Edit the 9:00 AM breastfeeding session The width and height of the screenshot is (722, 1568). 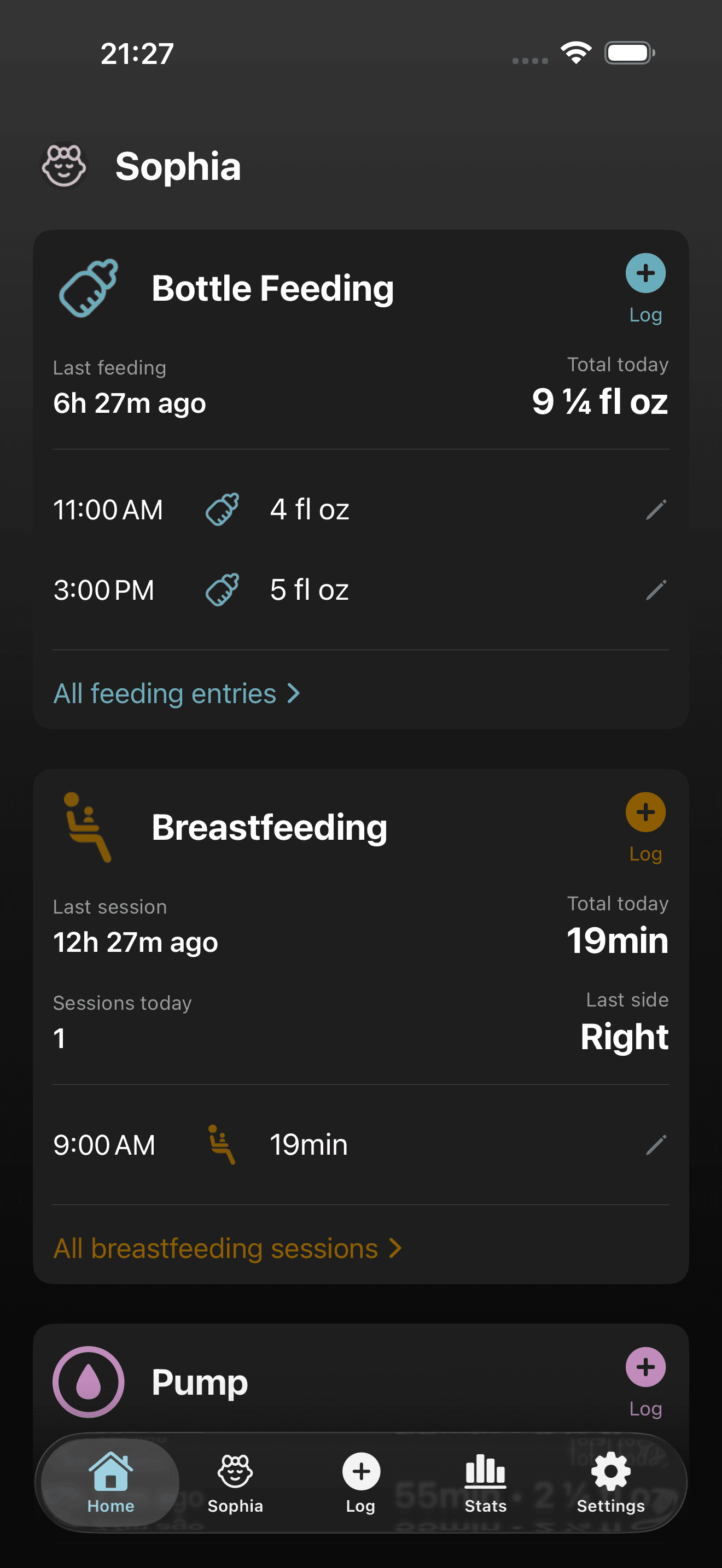(x=656, y=1144)
